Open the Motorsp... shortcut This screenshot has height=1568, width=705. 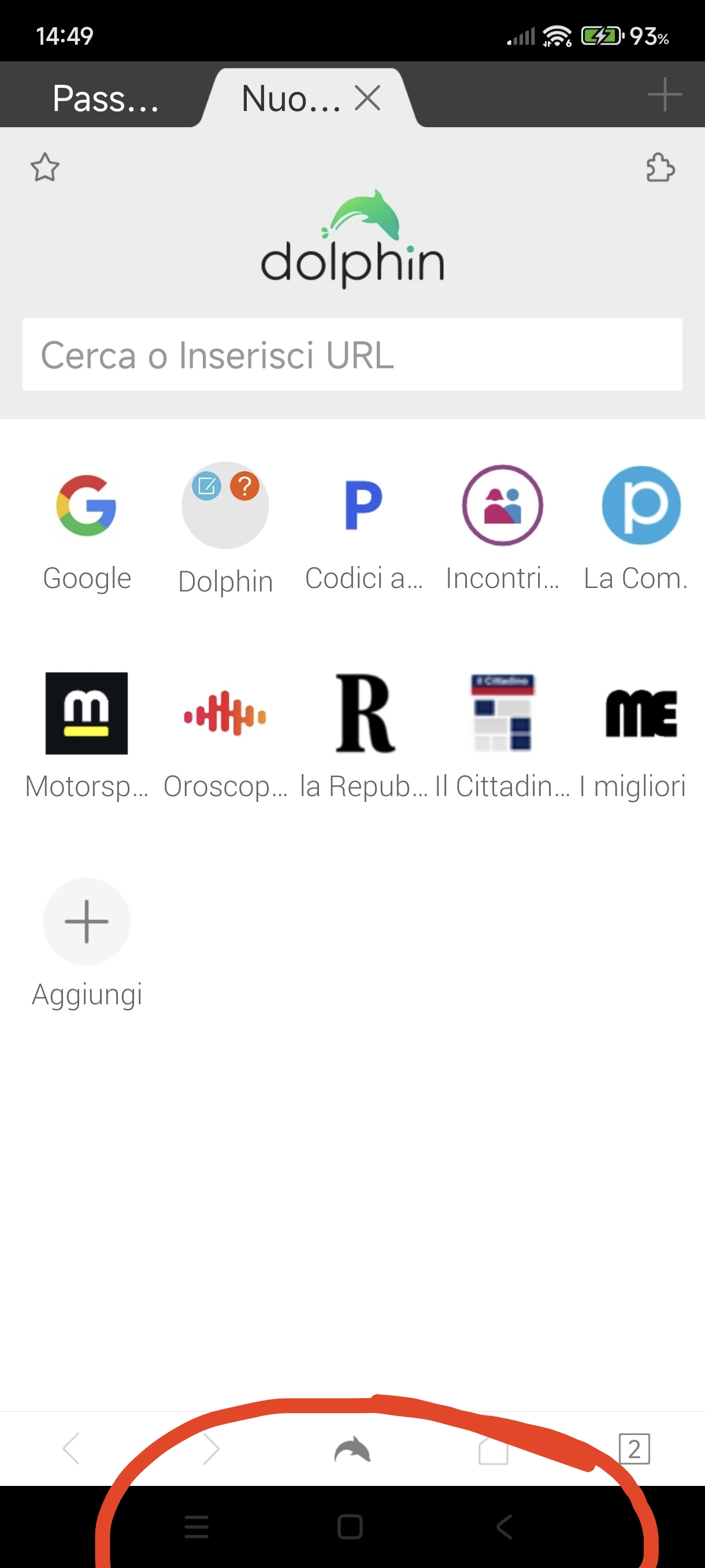(87, 738)
